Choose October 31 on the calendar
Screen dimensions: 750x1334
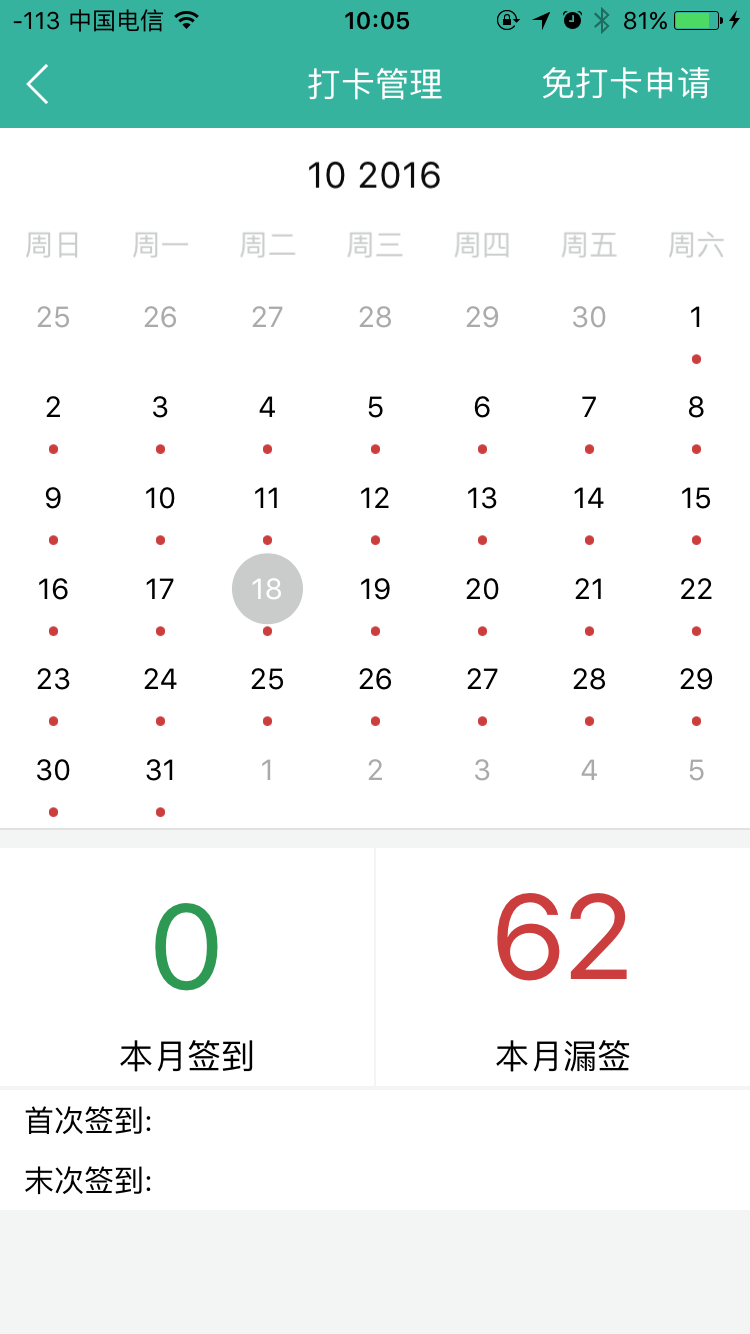coord(160,770)
